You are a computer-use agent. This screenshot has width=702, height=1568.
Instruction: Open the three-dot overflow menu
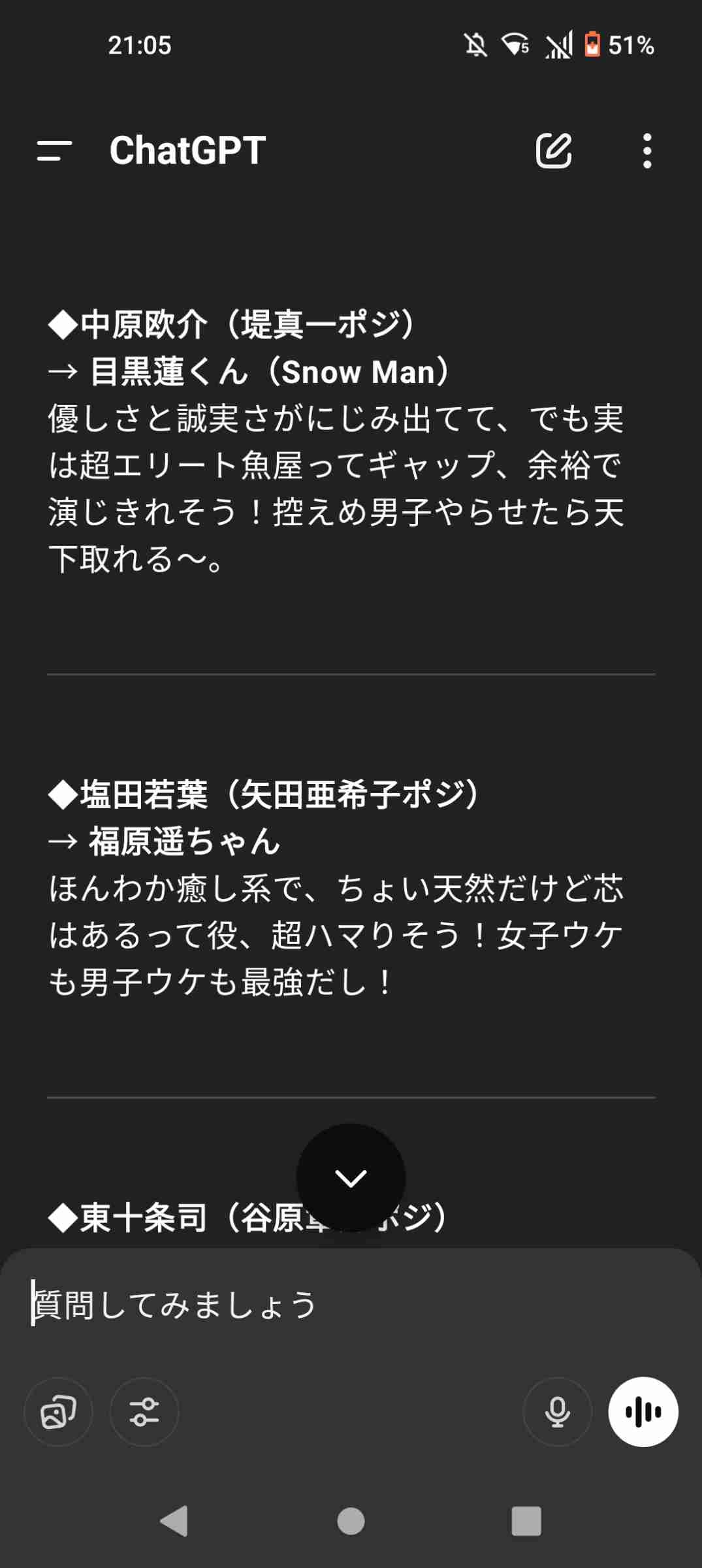tap(646, 151)
